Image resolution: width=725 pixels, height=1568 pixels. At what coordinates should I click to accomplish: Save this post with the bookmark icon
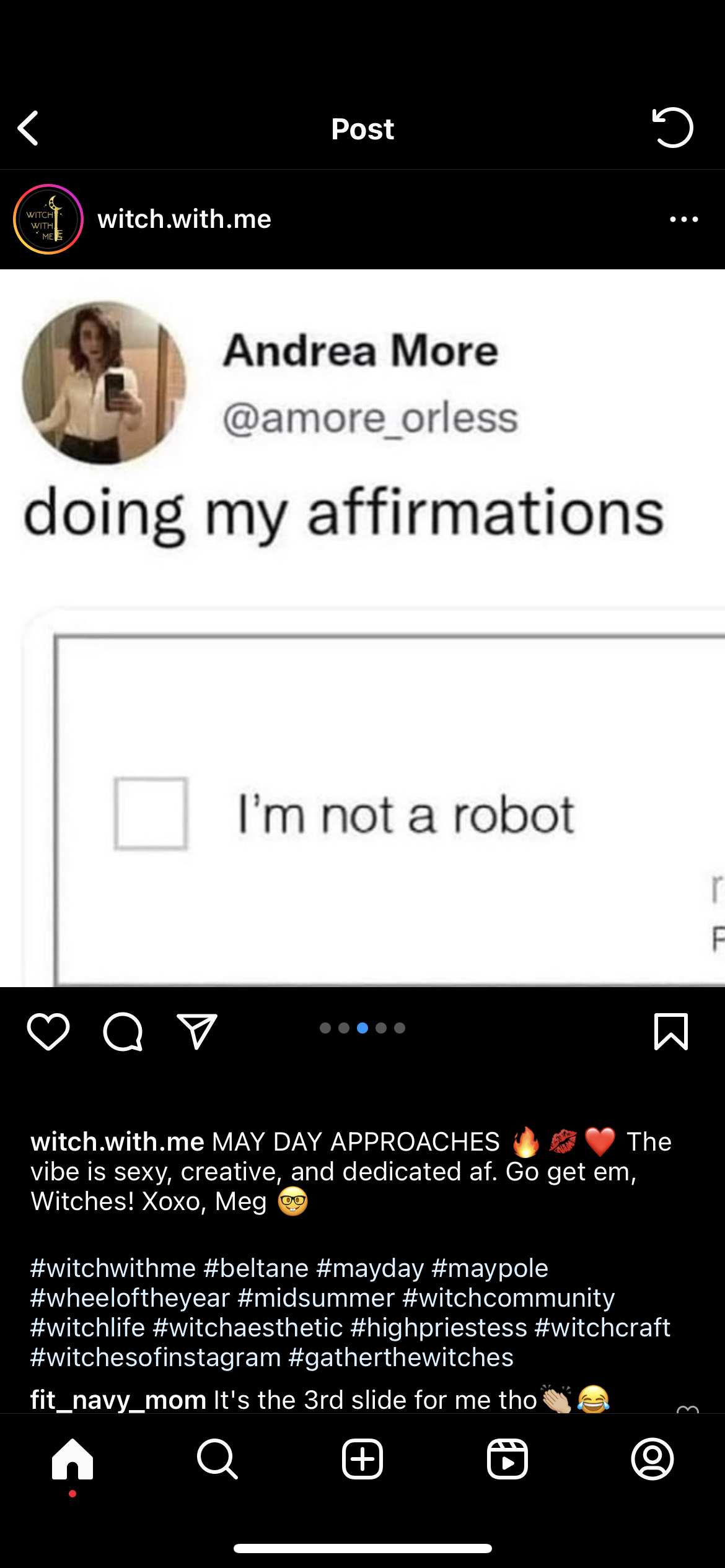[670, 1031]
